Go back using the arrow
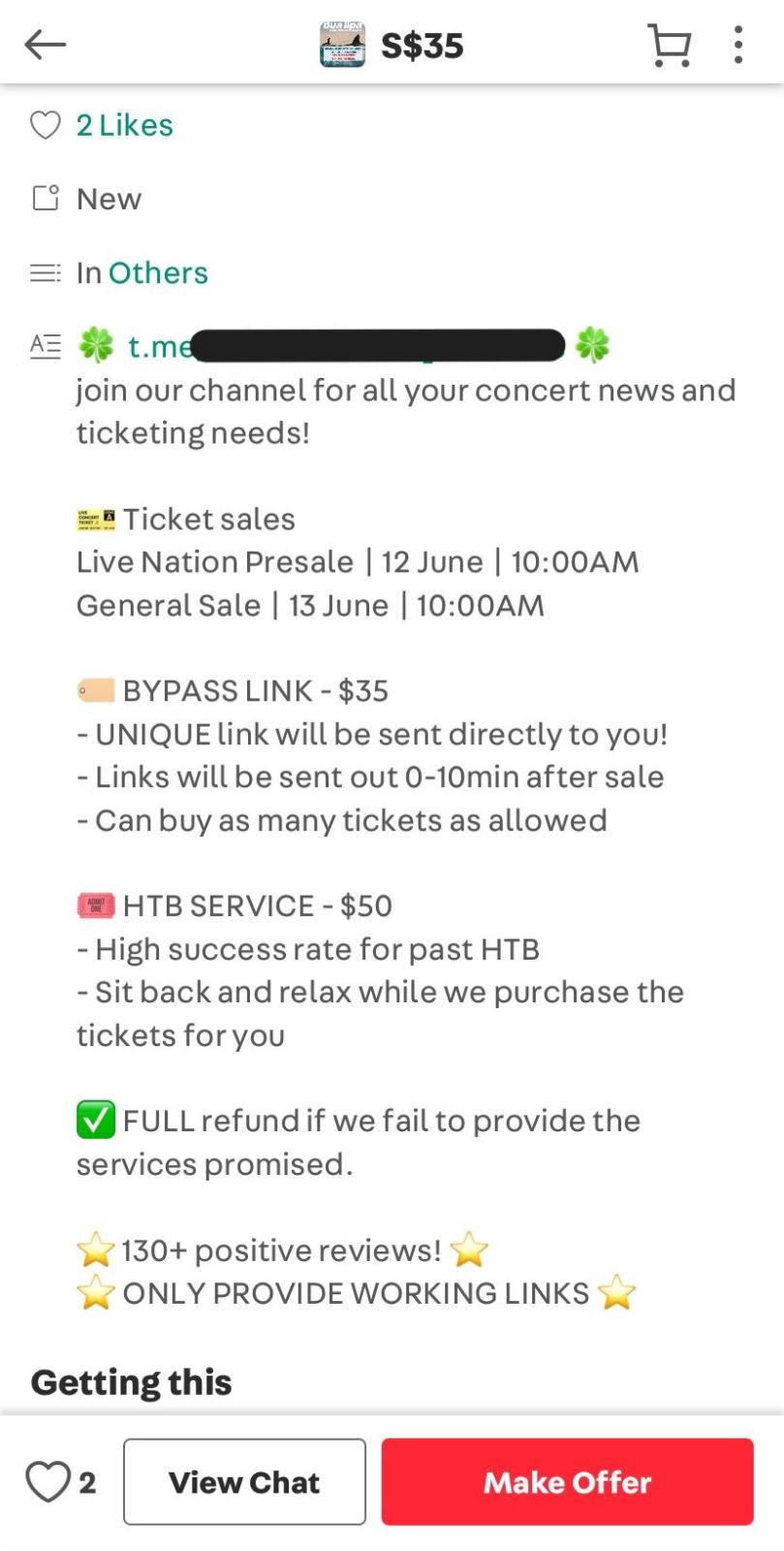 [45, 45]
